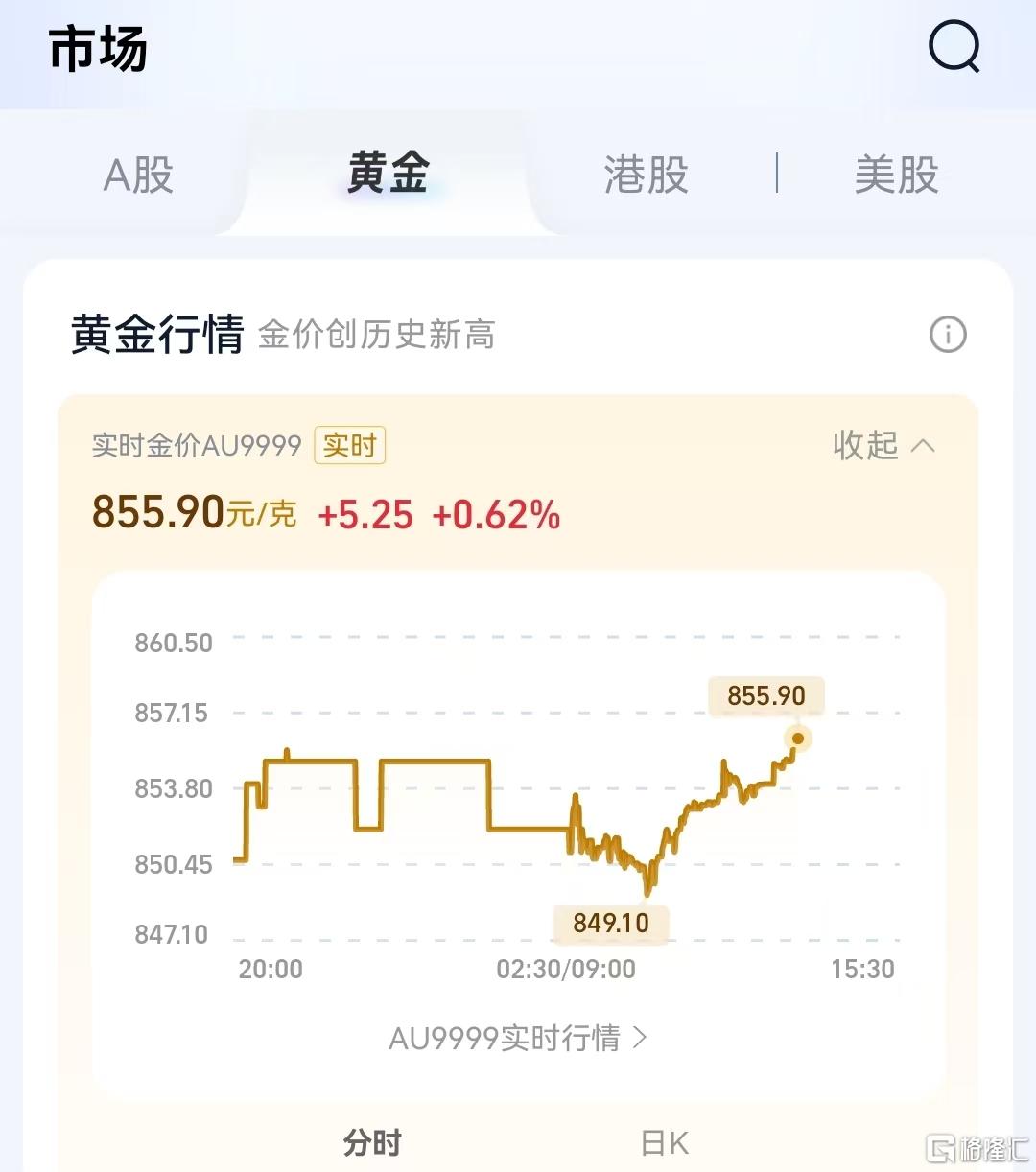Open AU9999实时行情 details link
Screen dimensions: 1036x1172
click(518, 1038)
